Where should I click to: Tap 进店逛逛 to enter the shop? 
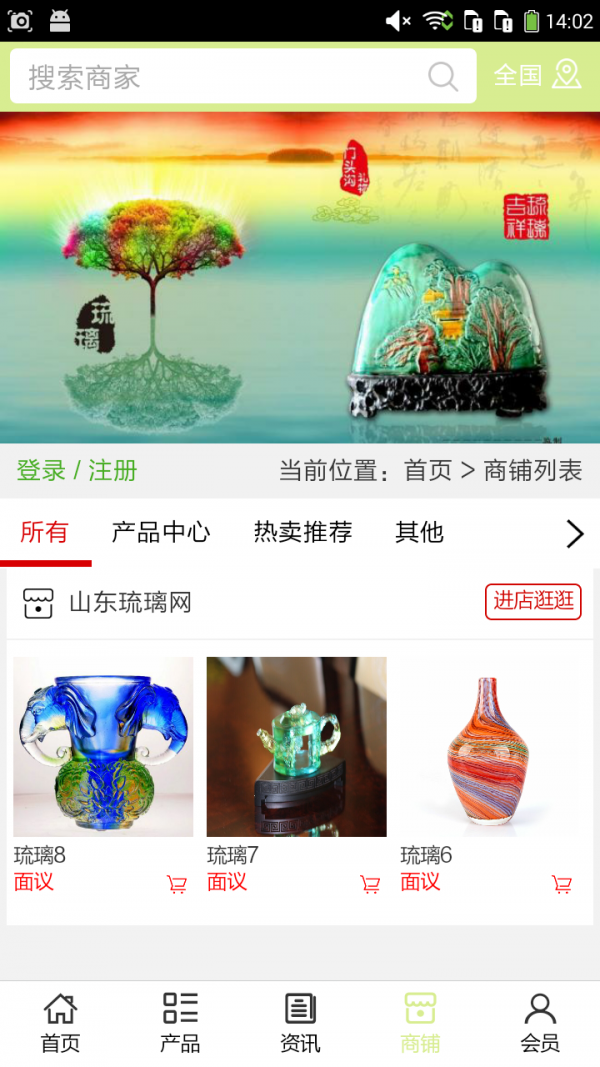click(x=533, y=601)
